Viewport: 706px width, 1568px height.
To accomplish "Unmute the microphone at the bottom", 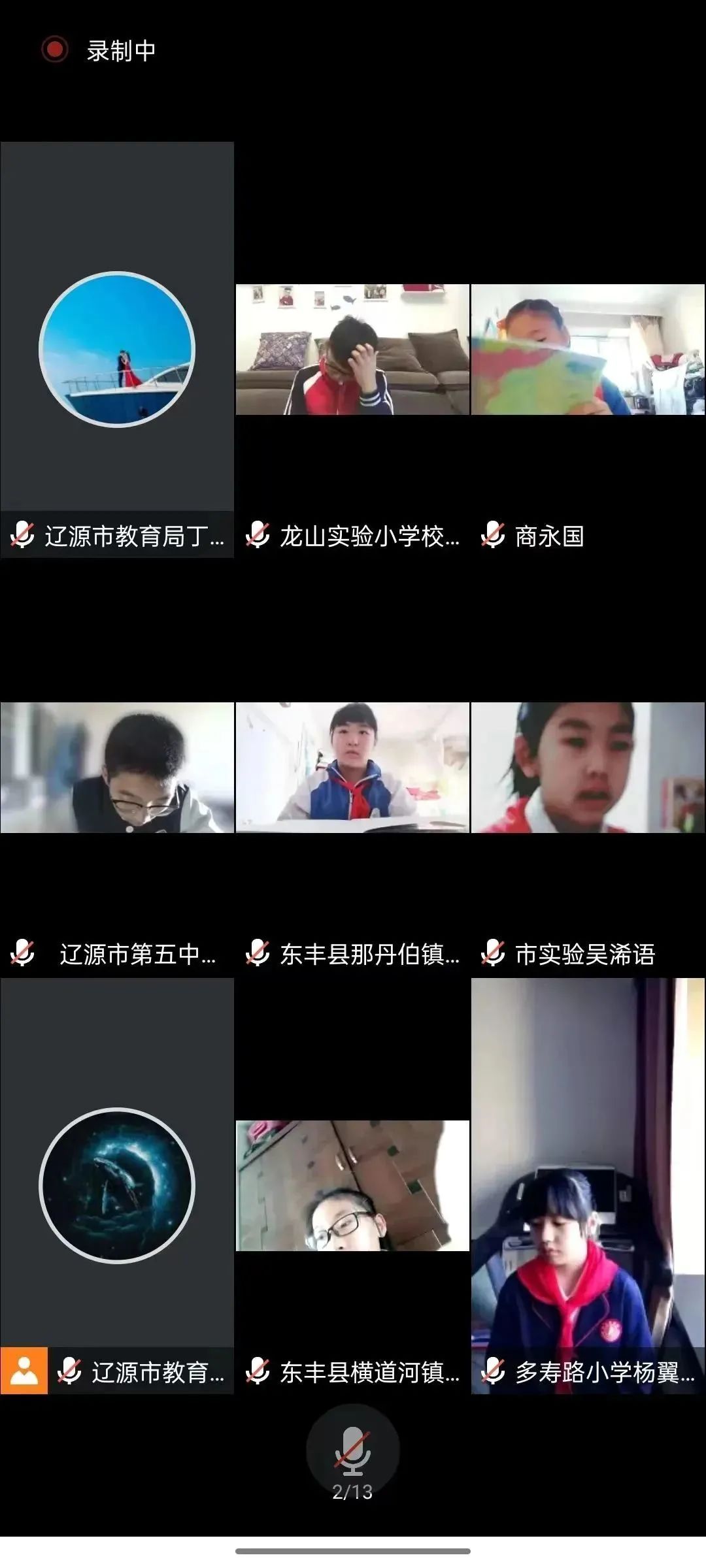I will [x=352, y=1450].
